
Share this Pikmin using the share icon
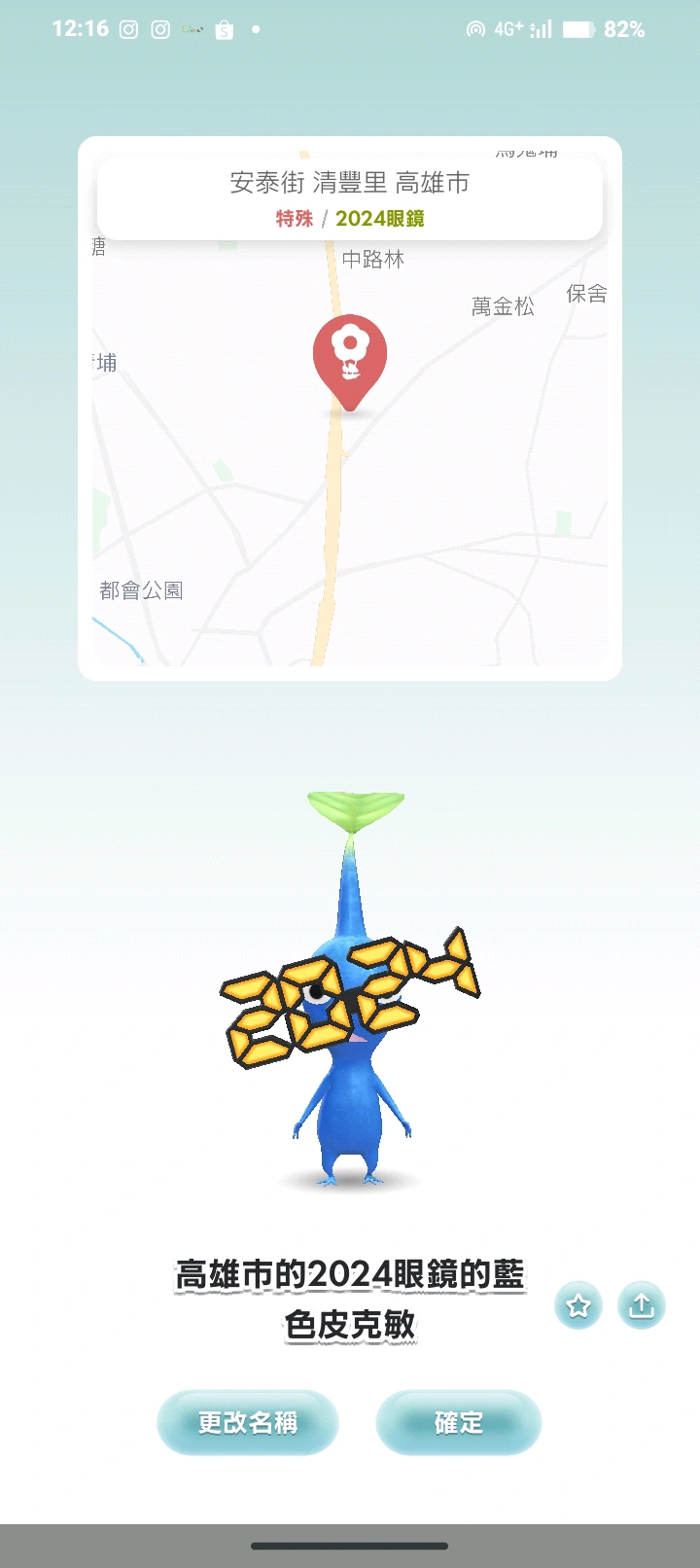click(x=641, y=1304)
